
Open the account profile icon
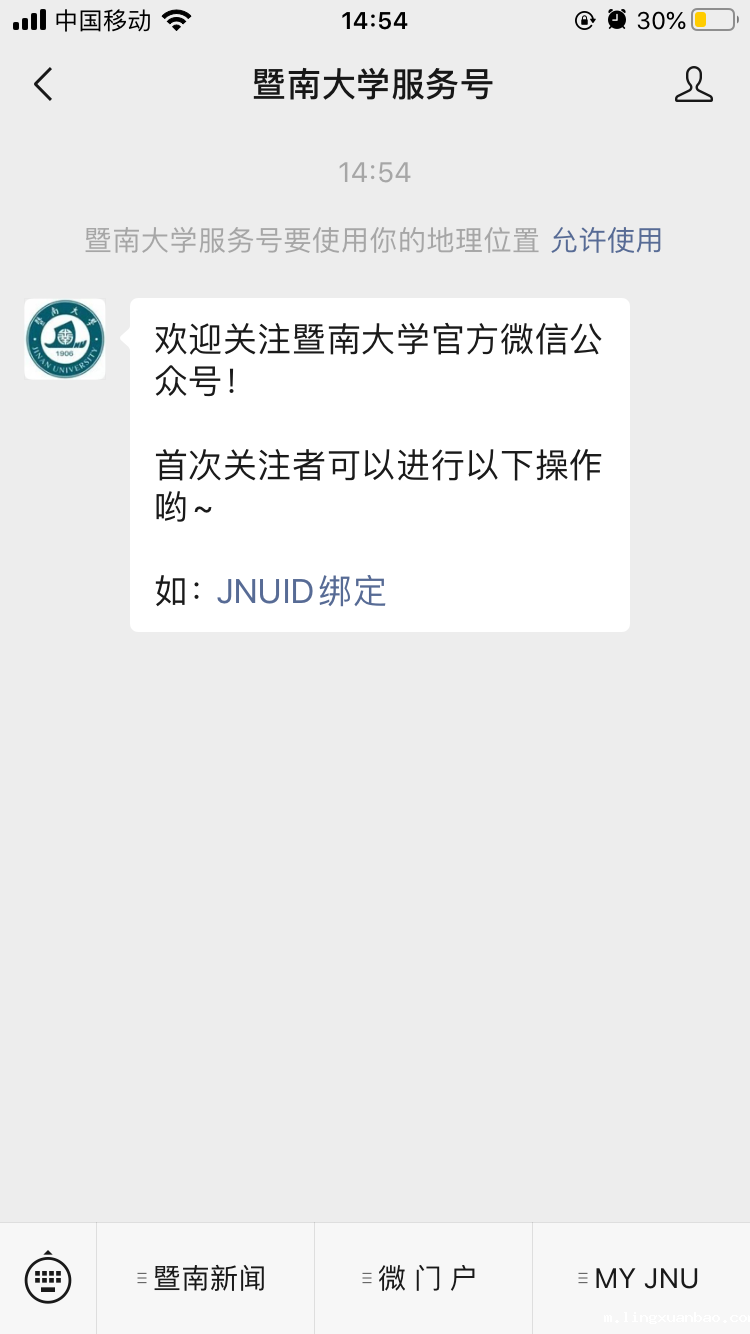693,85
